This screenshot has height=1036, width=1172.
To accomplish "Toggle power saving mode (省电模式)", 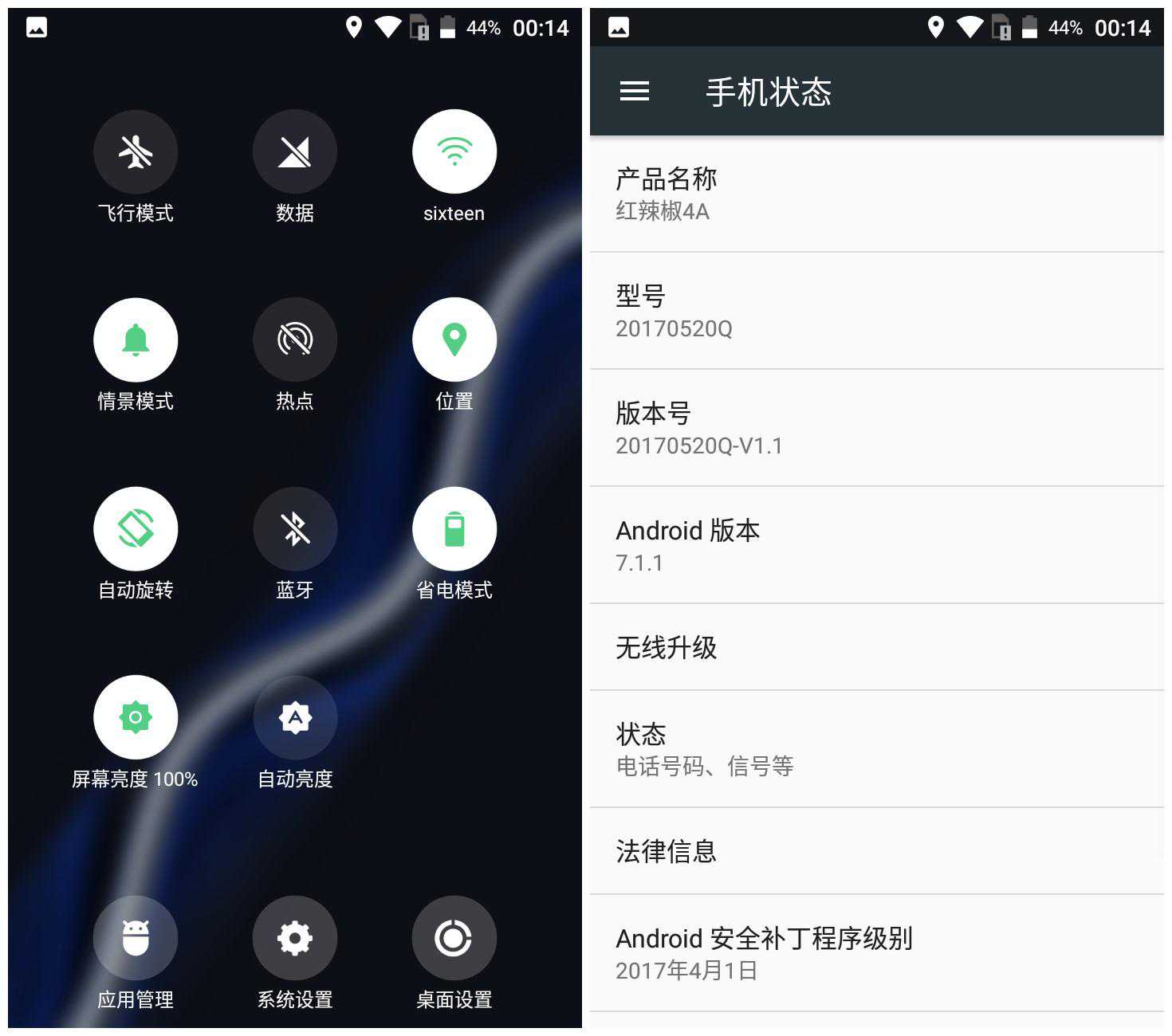I will tap(454, 528).
